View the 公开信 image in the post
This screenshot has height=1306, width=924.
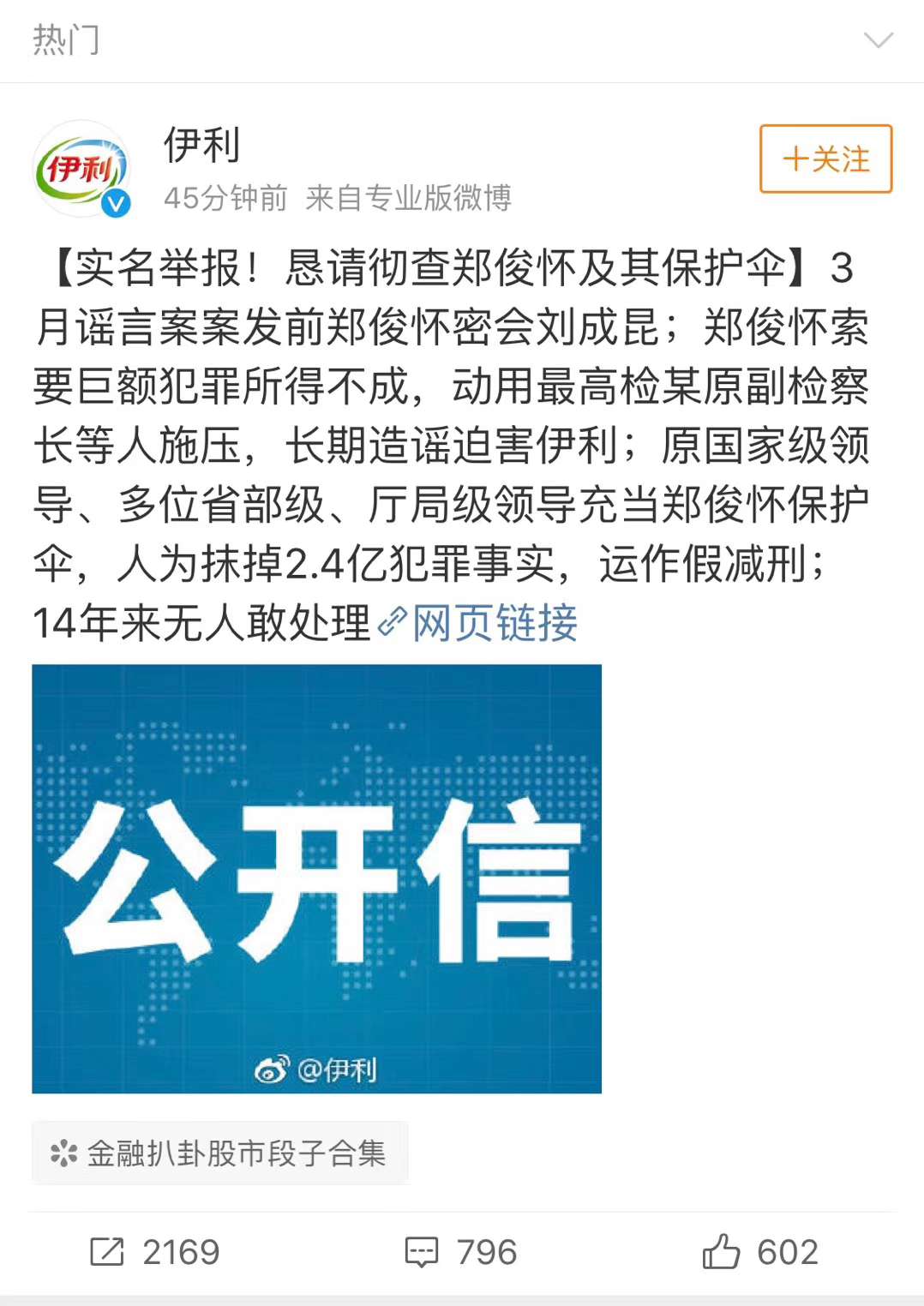316,878
